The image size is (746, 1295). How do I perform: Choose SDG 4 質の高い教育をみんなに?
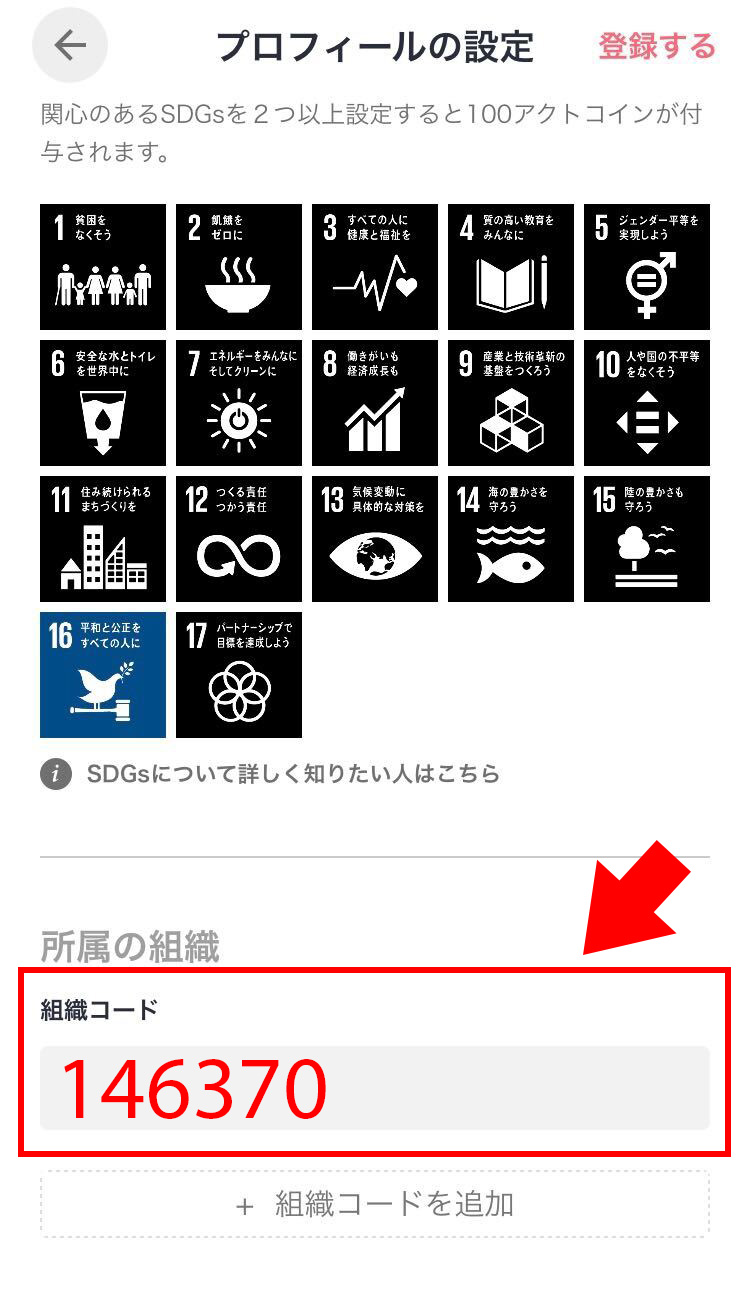coord(511,267)
